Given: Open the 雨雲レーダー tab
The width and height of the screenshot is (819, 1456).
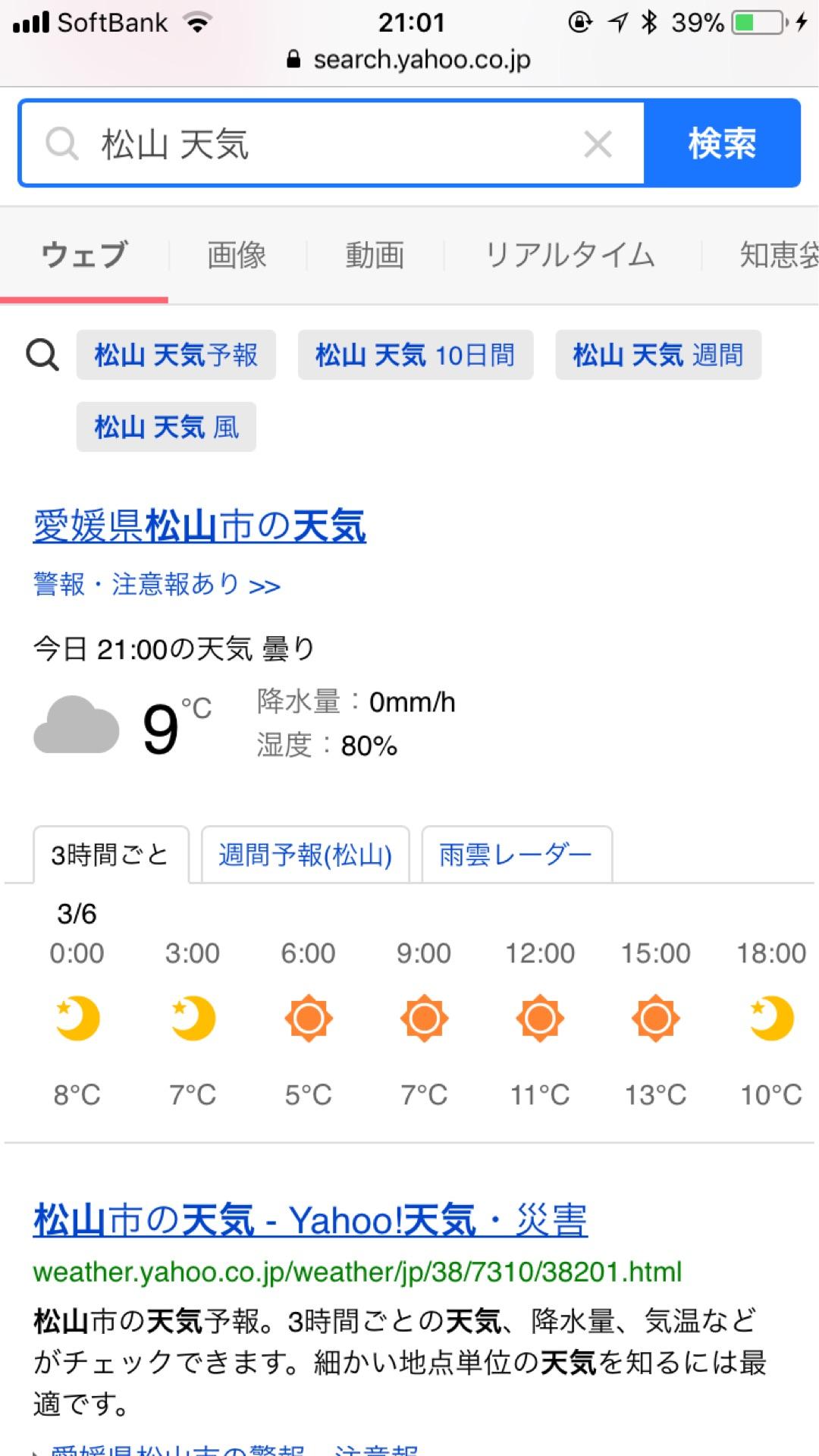Looking at the screenshot, I should click(x=517, y=854).
